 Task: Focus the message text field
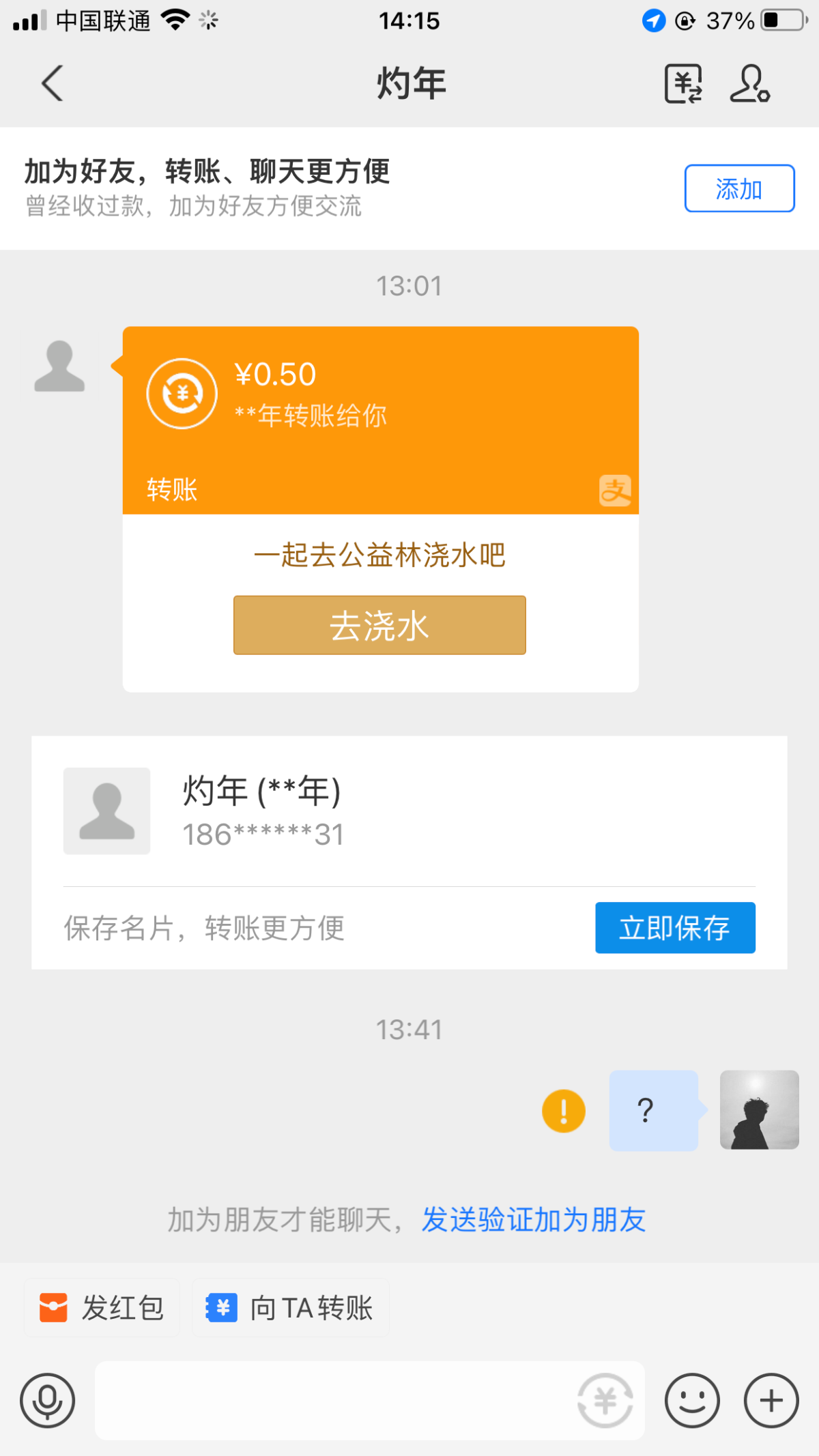pos(334,1401)
